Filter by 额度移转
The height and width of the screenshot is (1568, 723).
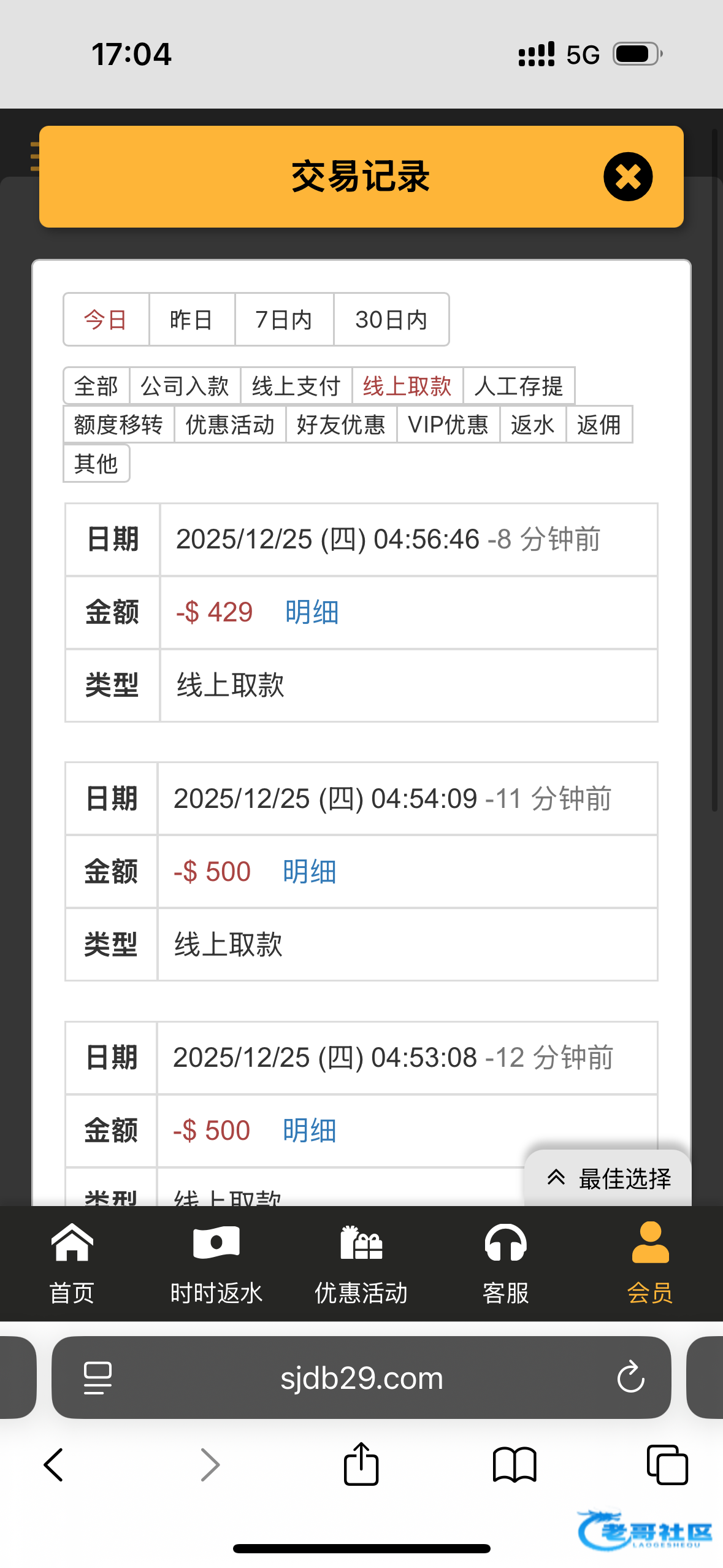(x=118, y=425)
